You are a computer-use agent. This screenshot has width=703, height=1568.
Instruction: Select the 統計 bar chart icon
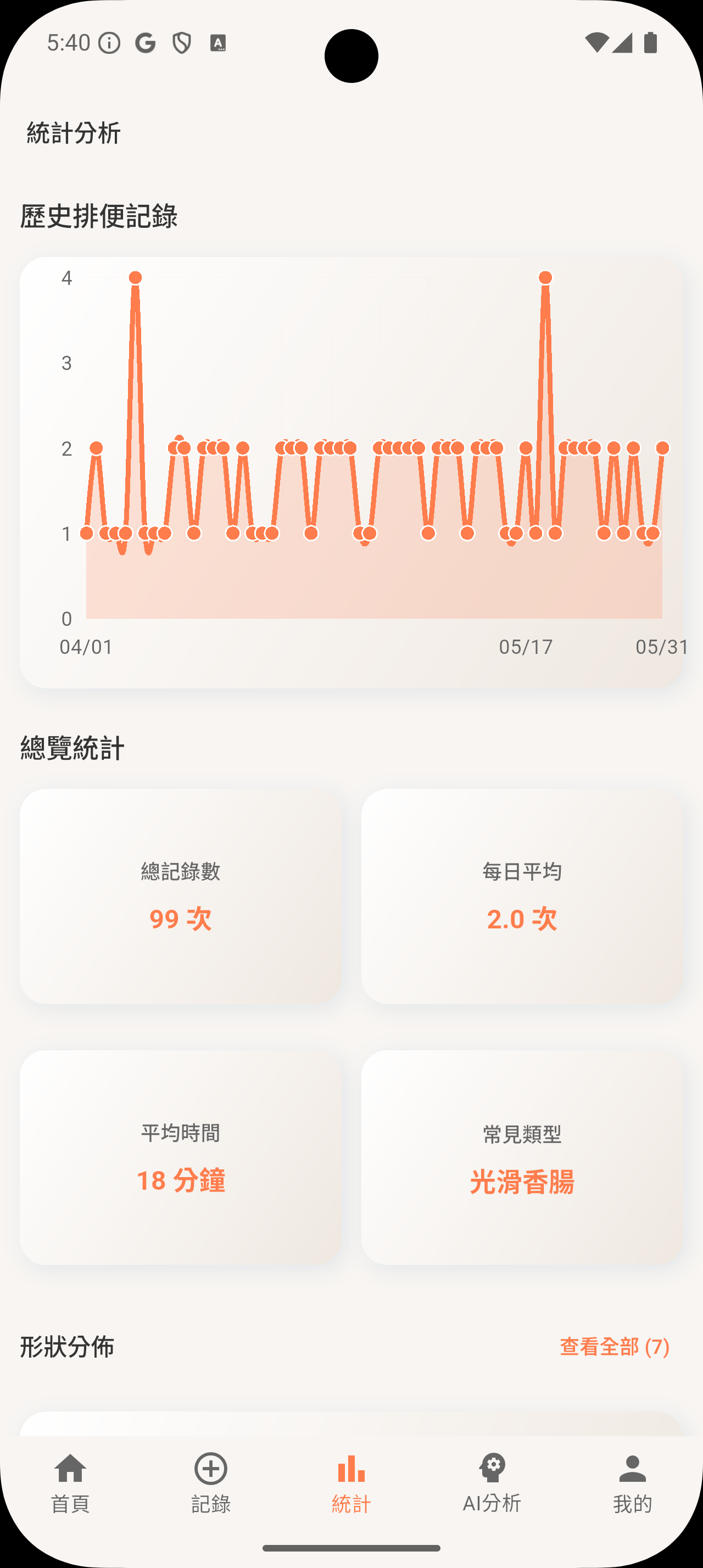coord(351,1479)
